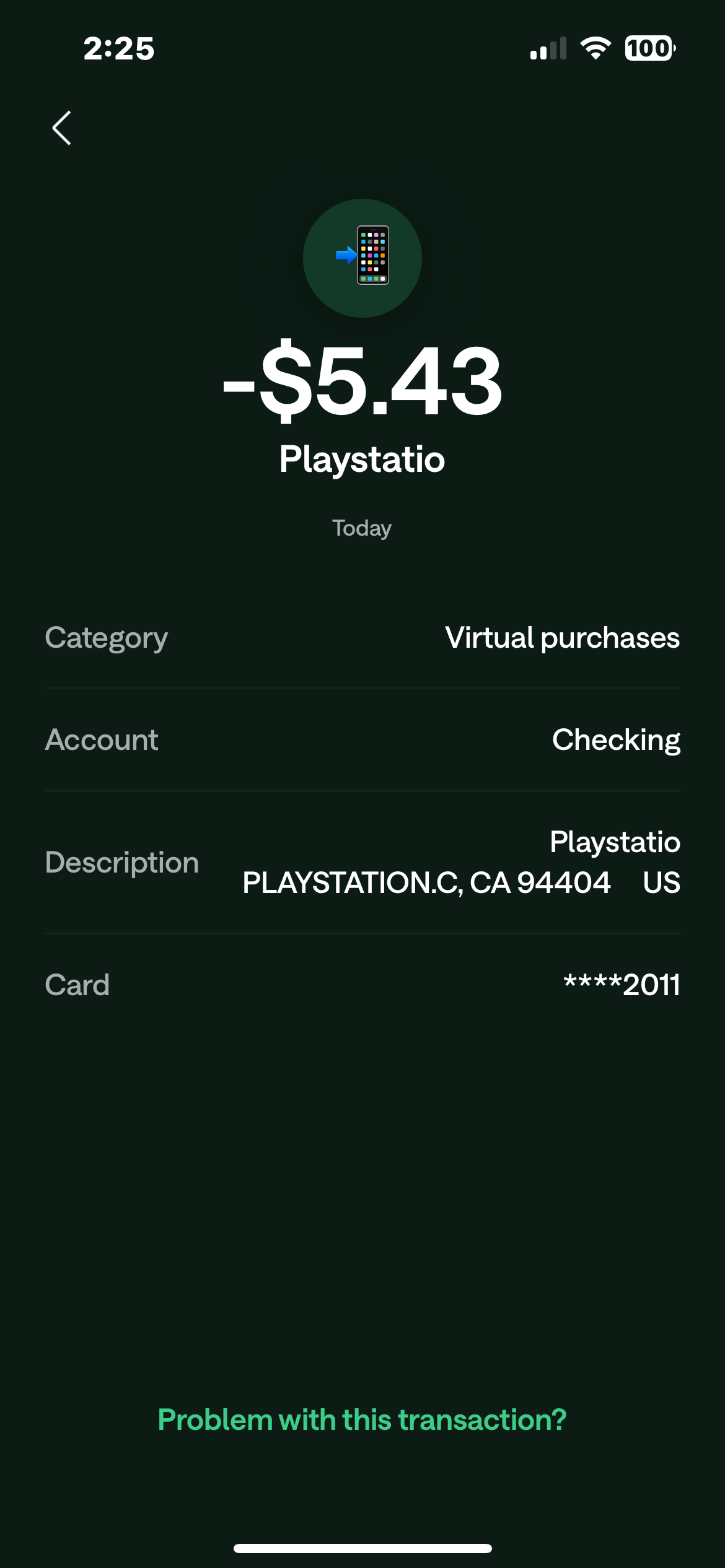Open the 'Problem with this transaction?' link

tap(362, 1420)
